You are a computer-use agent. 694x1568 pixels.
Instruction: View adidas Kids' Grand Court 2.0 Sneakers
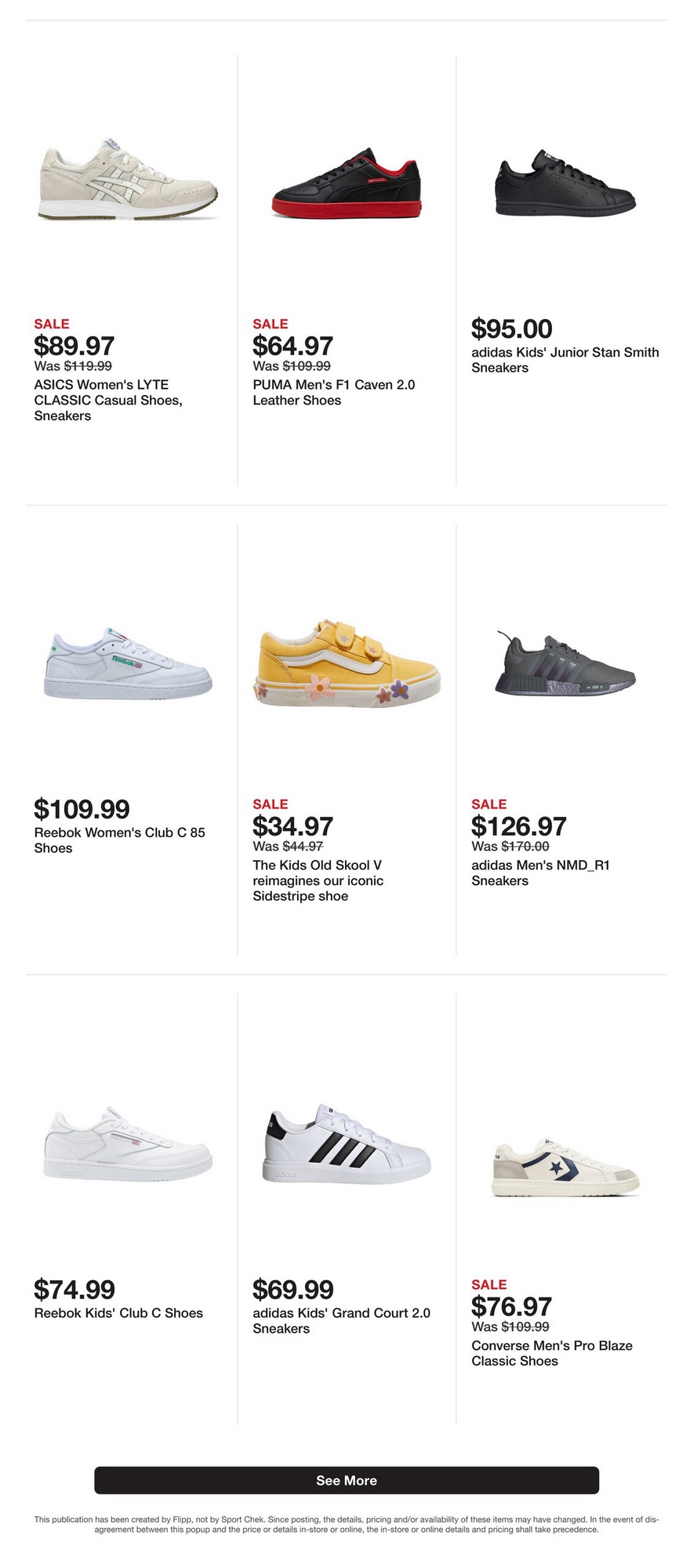coord(346,1143)
